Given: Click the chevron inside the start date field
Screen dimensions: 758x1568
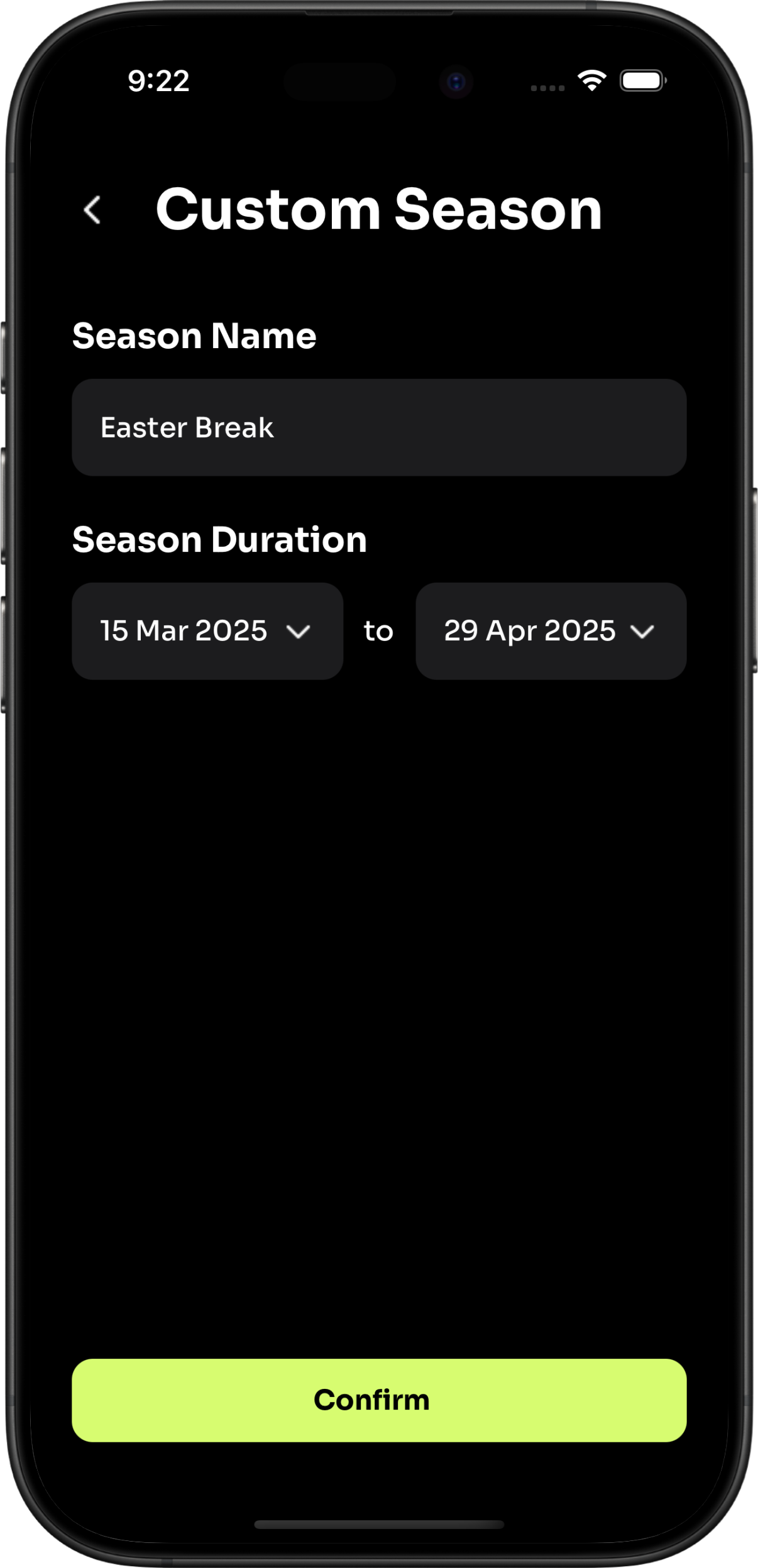Looking at the screenshot, I should 301,632.
